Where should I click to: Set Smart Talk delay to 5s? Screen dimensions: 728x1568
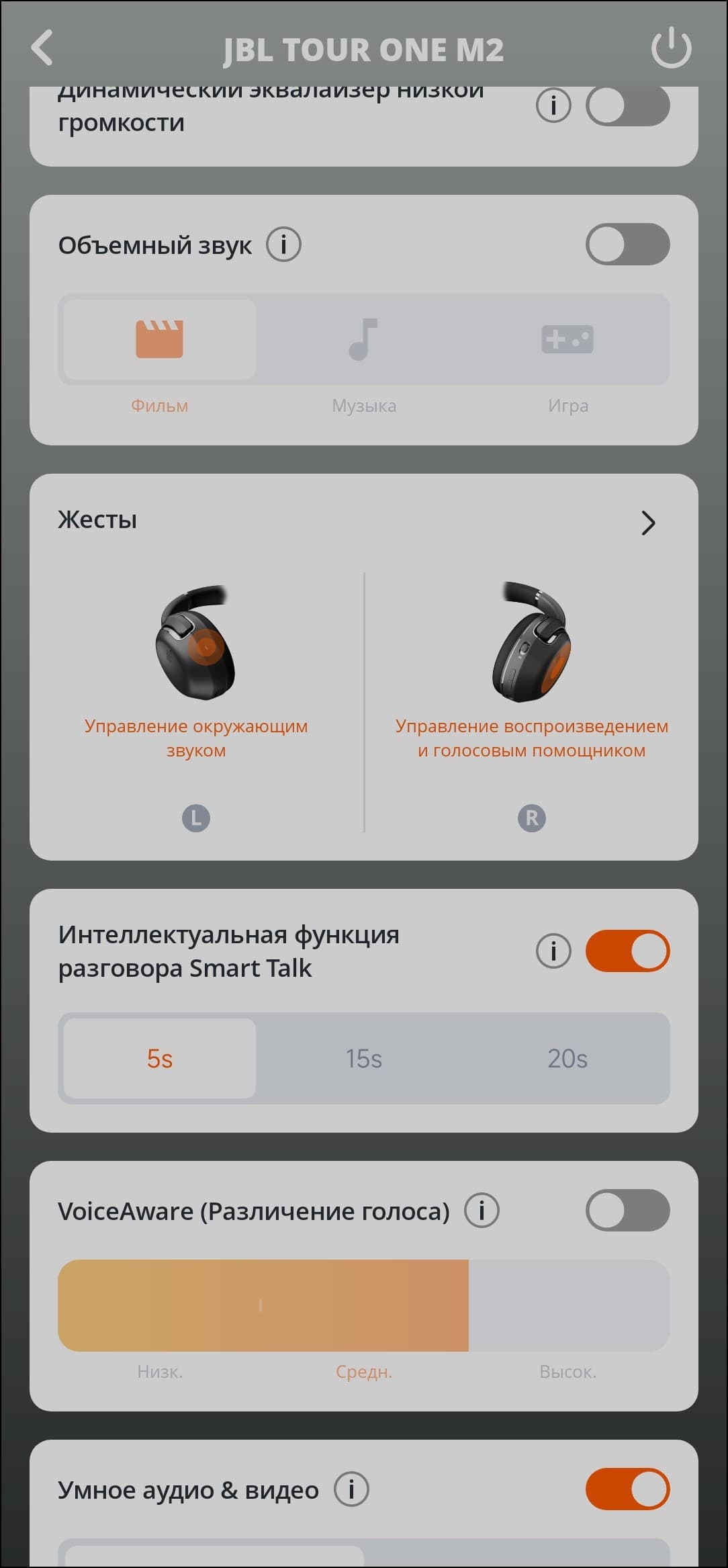click(x=160, y=1059)
